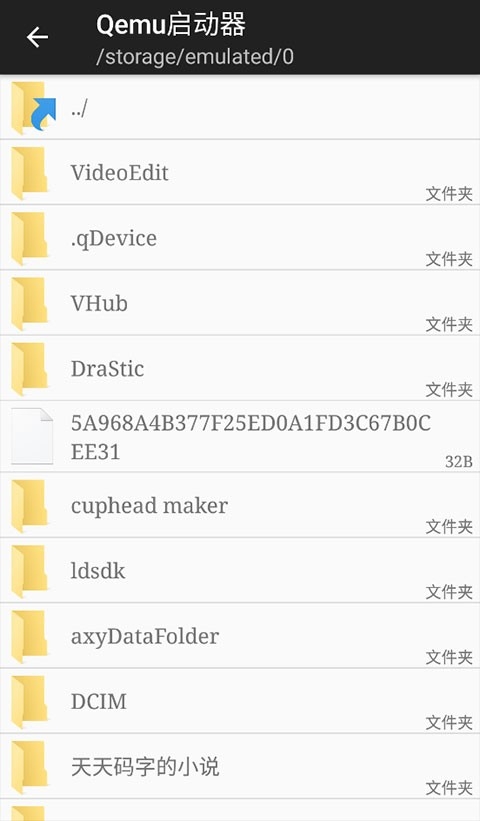Go back using the top-left arrow
The height and width of the screenshot is (821, 480).
coord(37,37)
